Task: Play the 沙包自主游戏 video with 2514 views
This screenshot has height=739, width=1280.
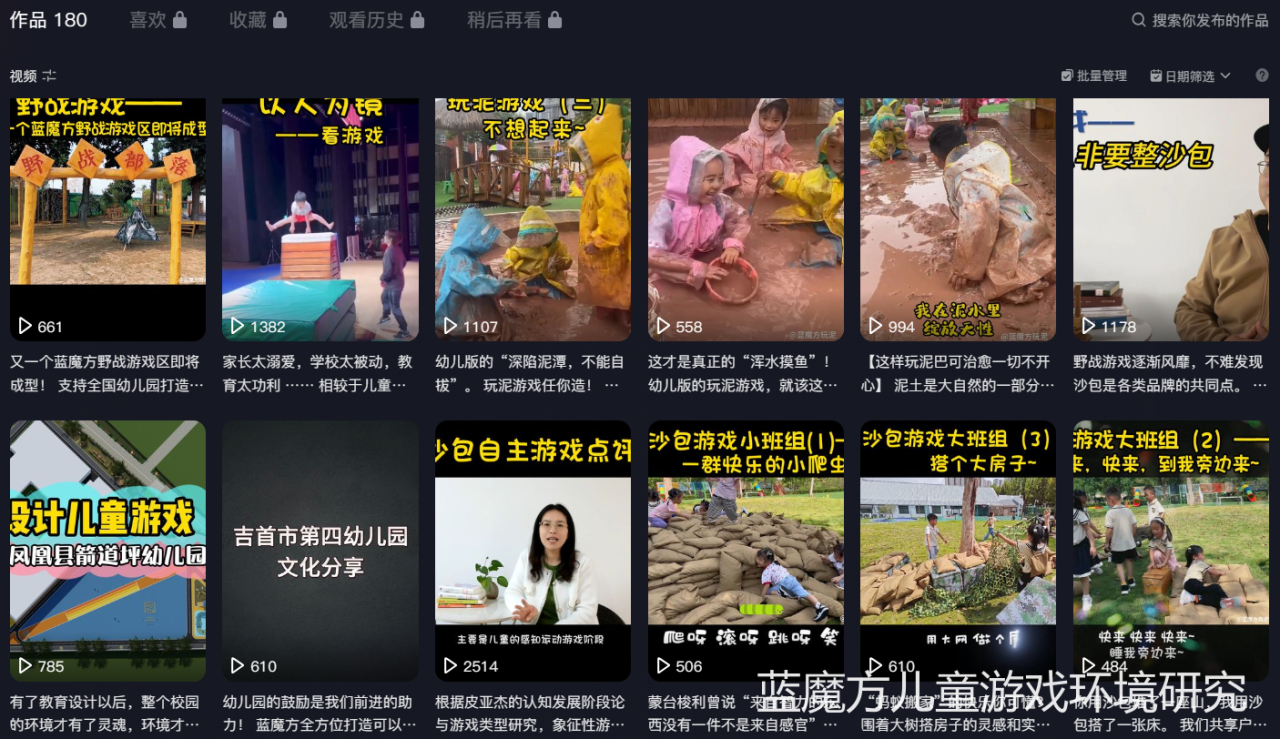Action: pos(532,550)
